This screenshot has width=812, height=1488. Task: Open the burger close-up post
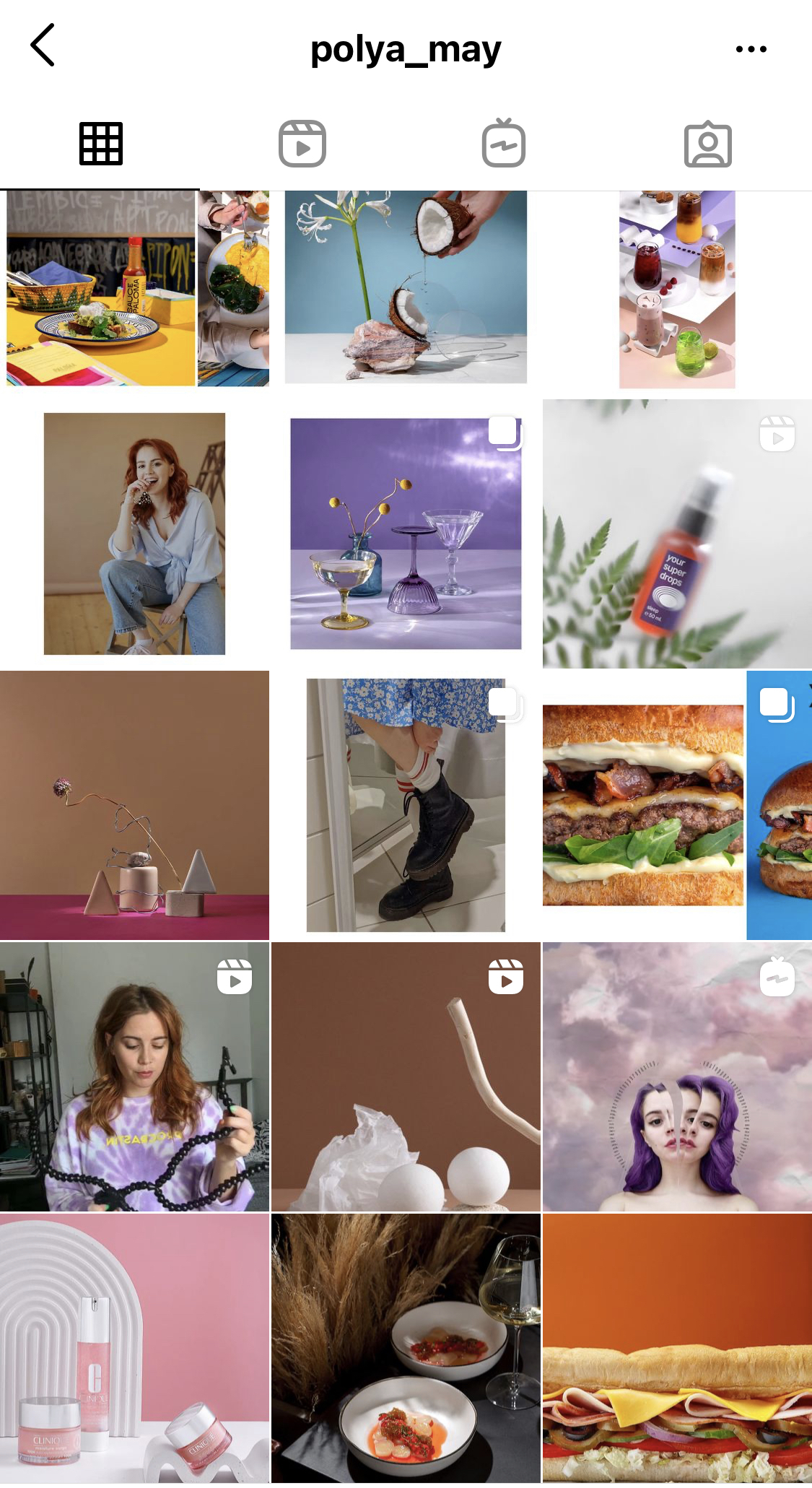(x=677, y=805)
